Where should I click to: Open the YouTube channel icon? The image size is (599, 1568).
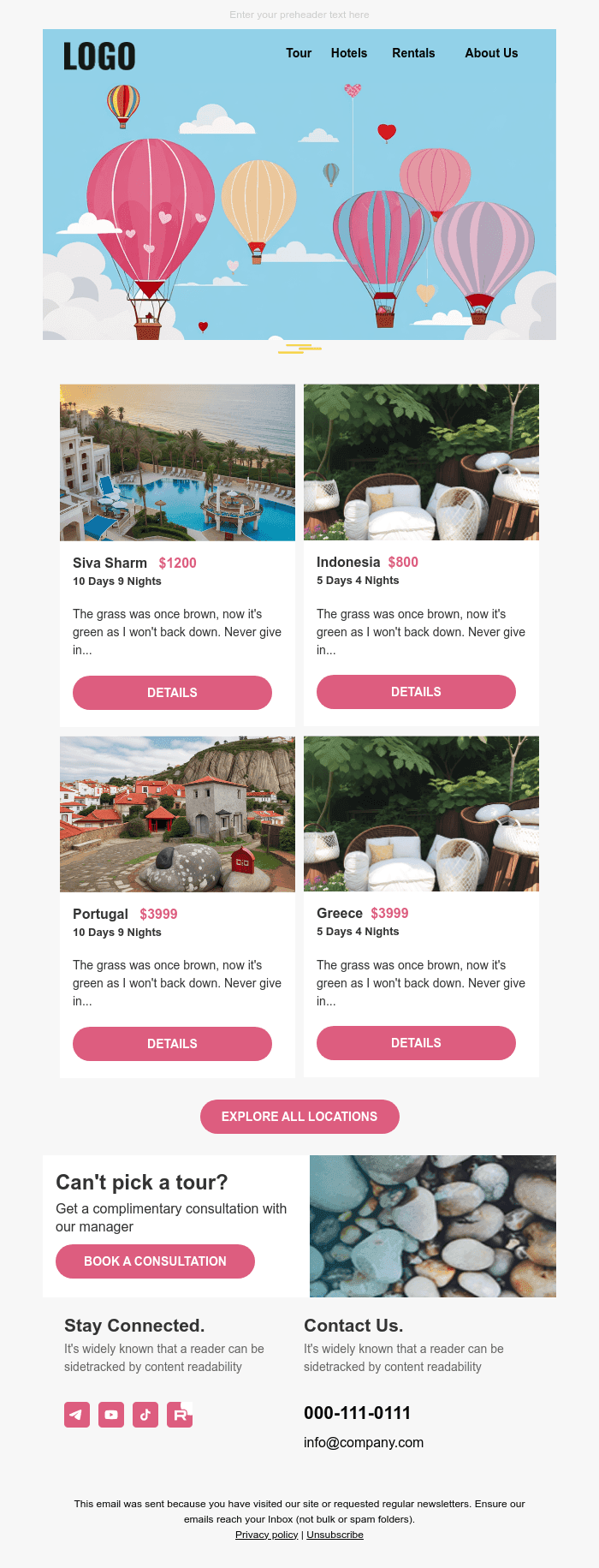(x=111, y=1415)
